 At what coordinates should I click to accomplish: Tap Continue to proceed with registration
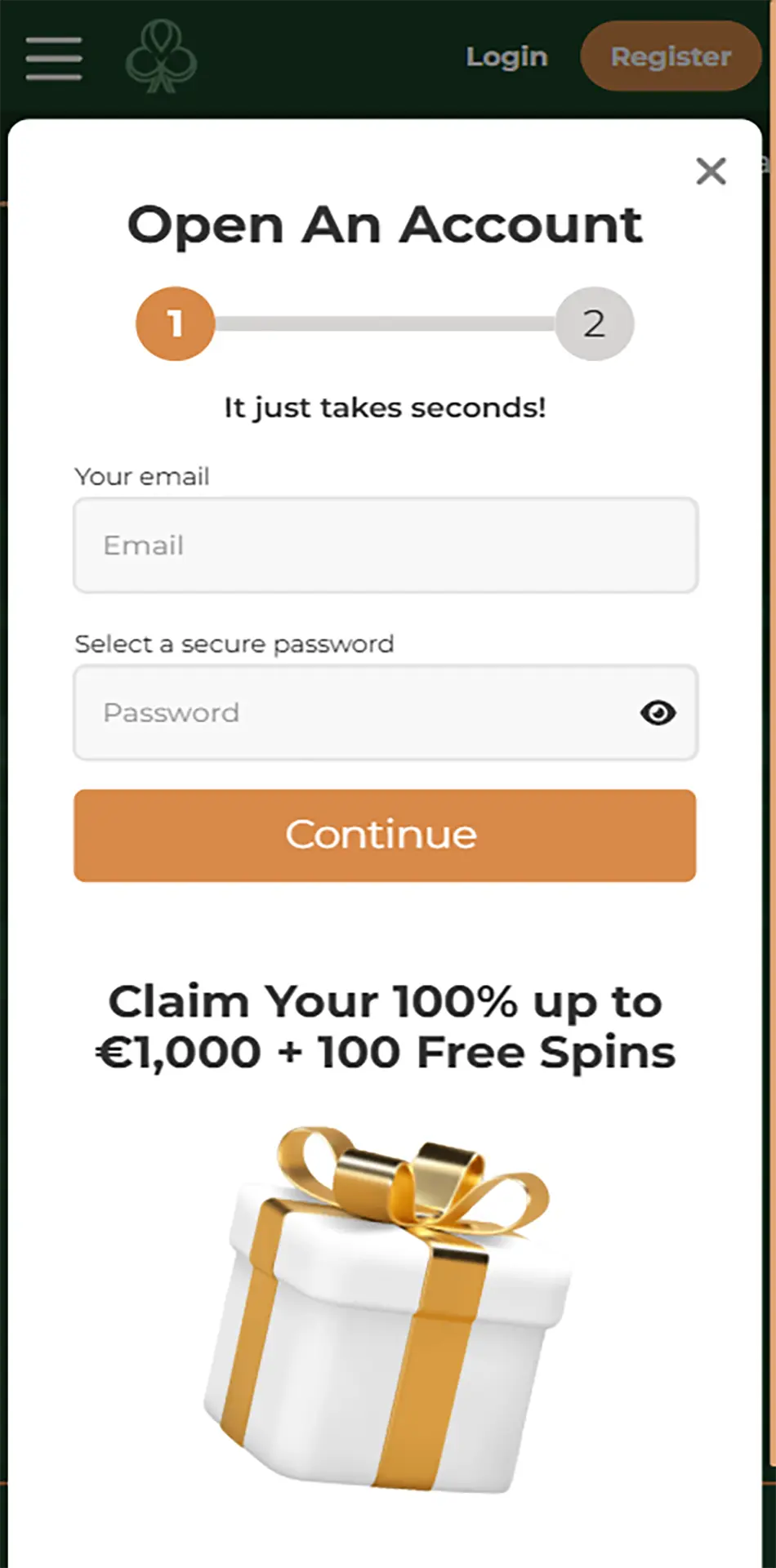pos(385,835)
